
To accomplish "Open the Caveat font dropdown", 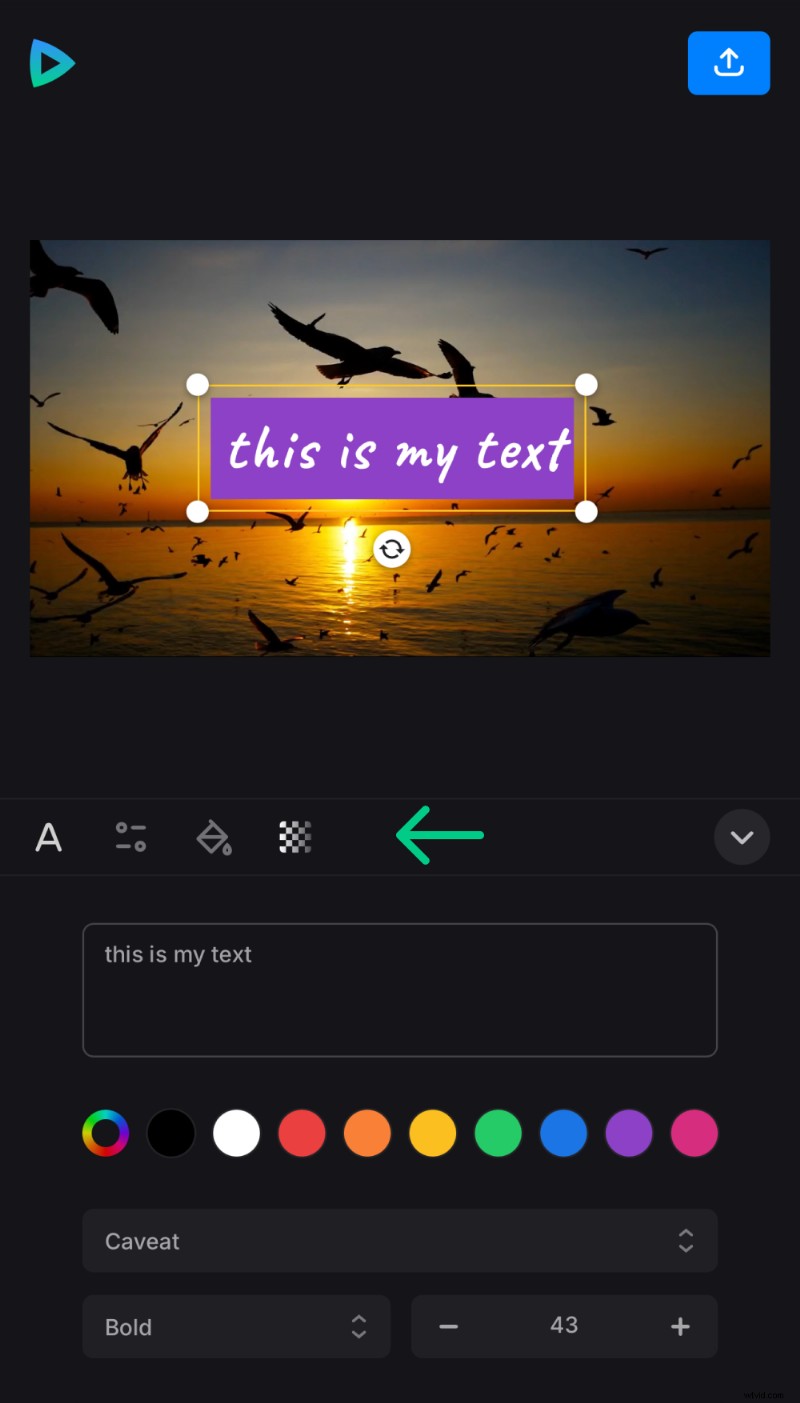I will (400, 1241).
